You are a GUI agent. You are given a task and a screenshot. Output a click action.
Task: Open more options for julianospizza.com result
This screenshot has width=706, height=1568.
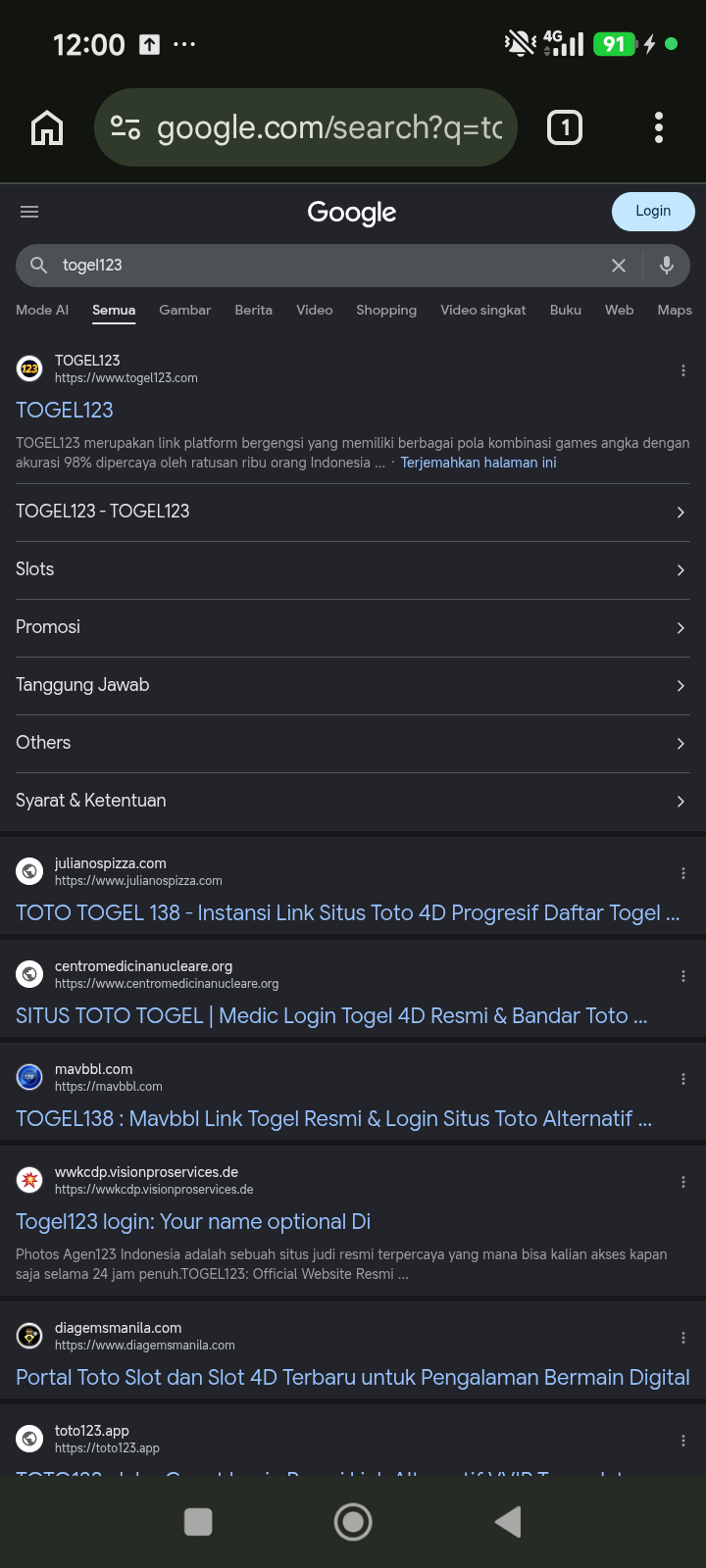[683, 872]
